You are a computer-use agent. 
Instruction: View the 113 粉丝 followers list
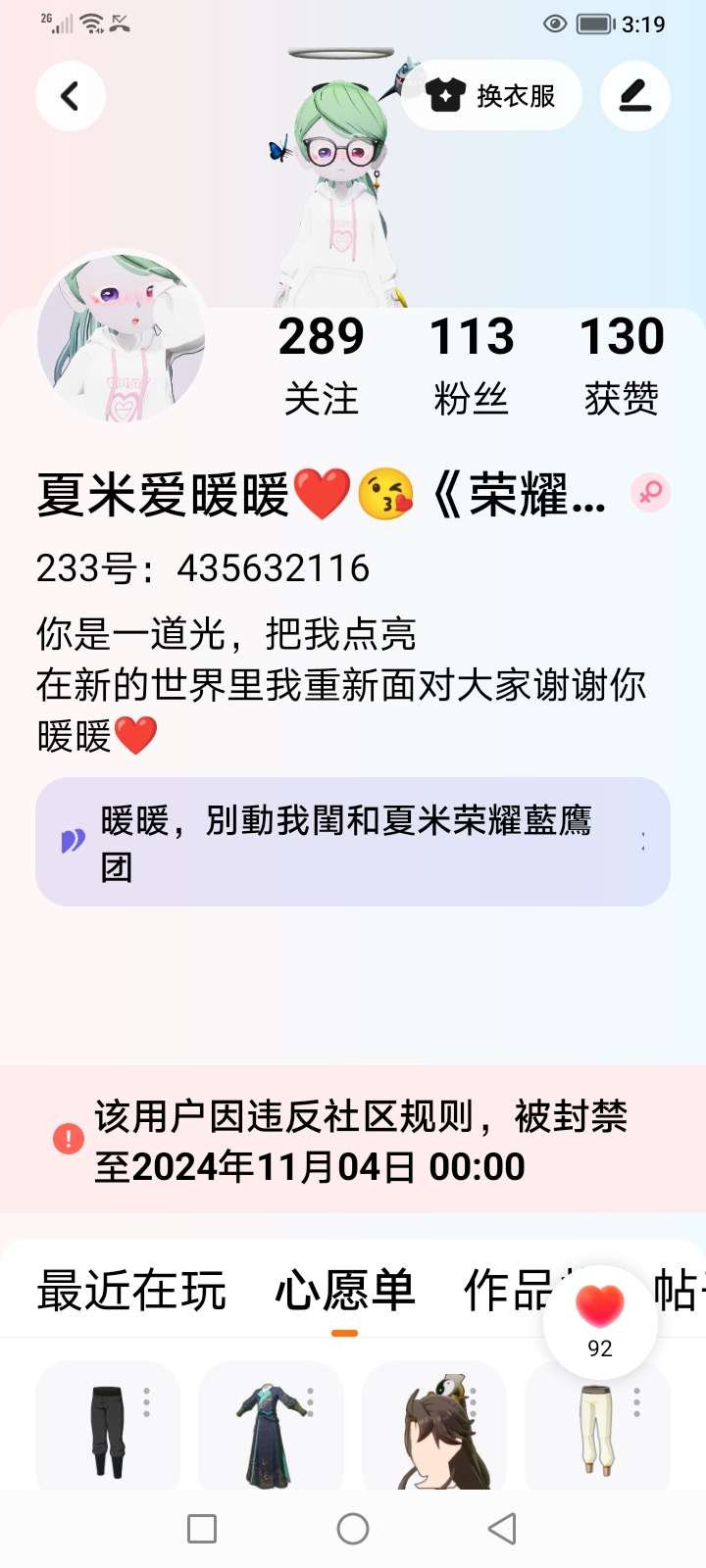pos(471,365)
